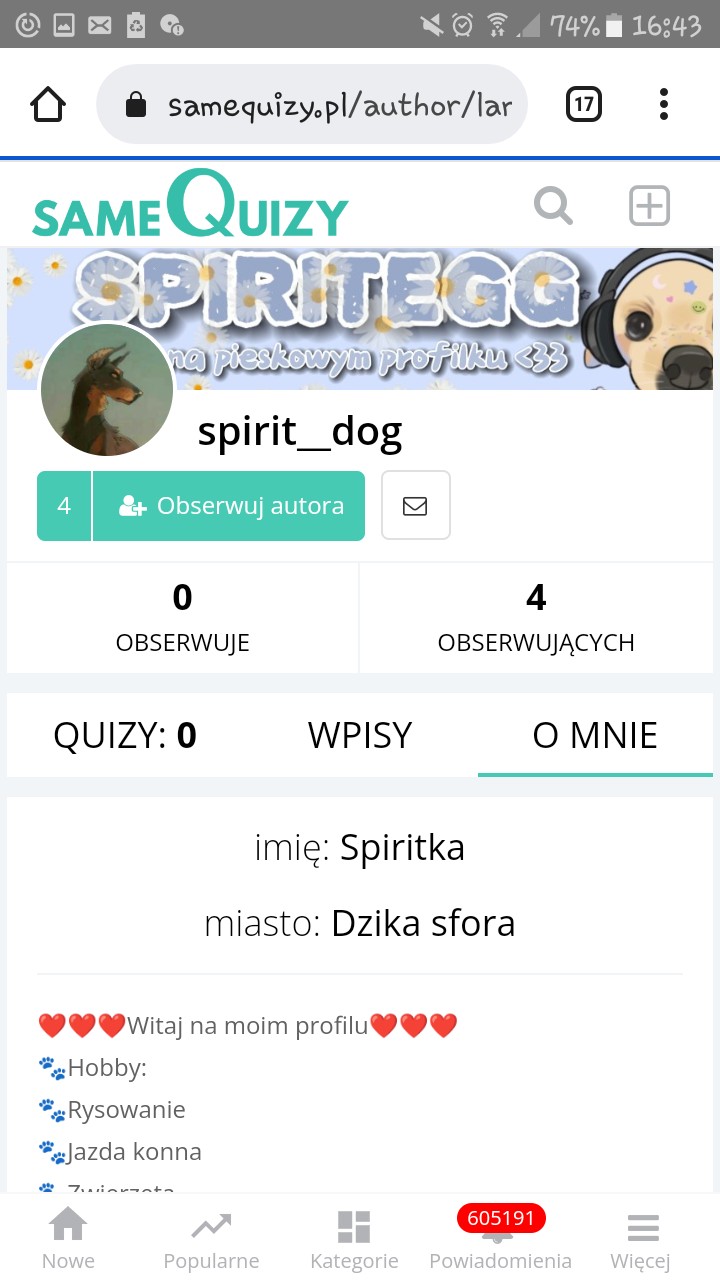View the Obserwujących followers list

point(536,618)
